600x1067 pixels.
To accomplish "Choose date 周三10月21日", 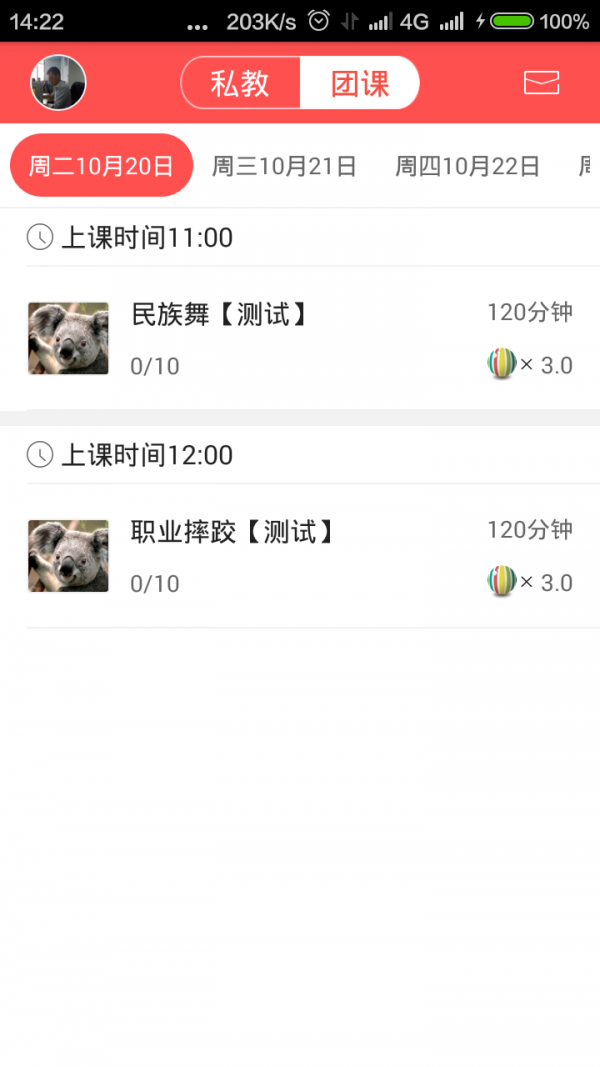I will [x=284, y=166].
